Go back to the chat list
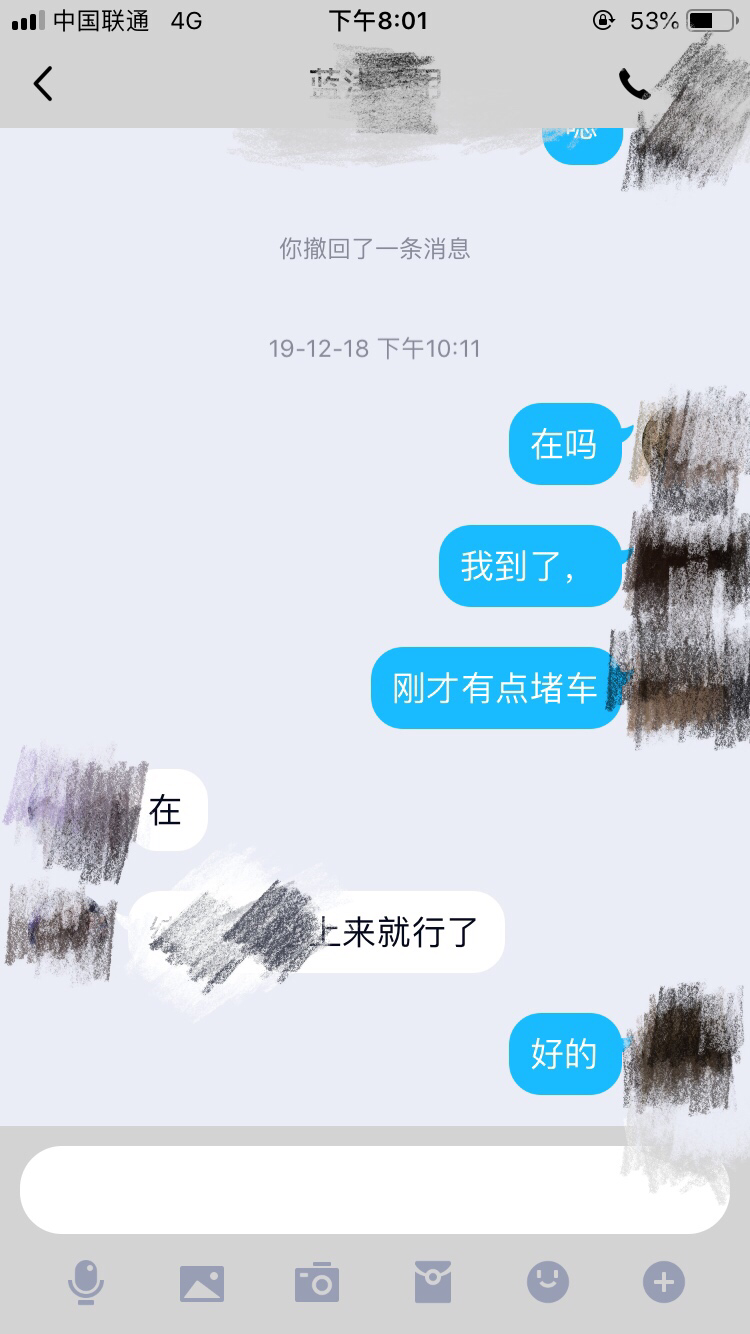Screen dimensions: 750x1334 [x=43, y=84]
